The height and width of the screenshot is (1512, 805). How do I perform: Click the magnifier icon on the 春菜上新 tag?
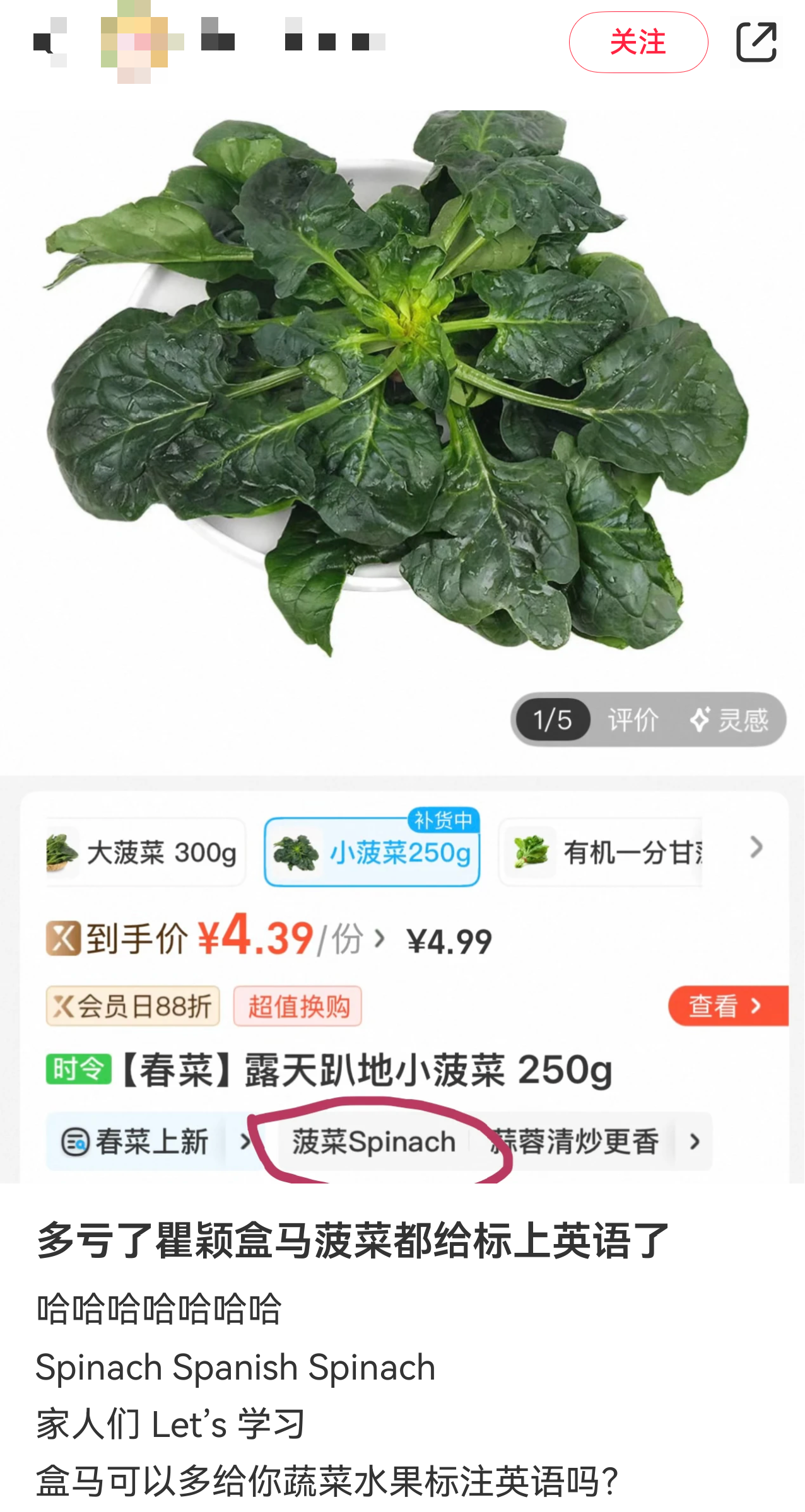75,1142
